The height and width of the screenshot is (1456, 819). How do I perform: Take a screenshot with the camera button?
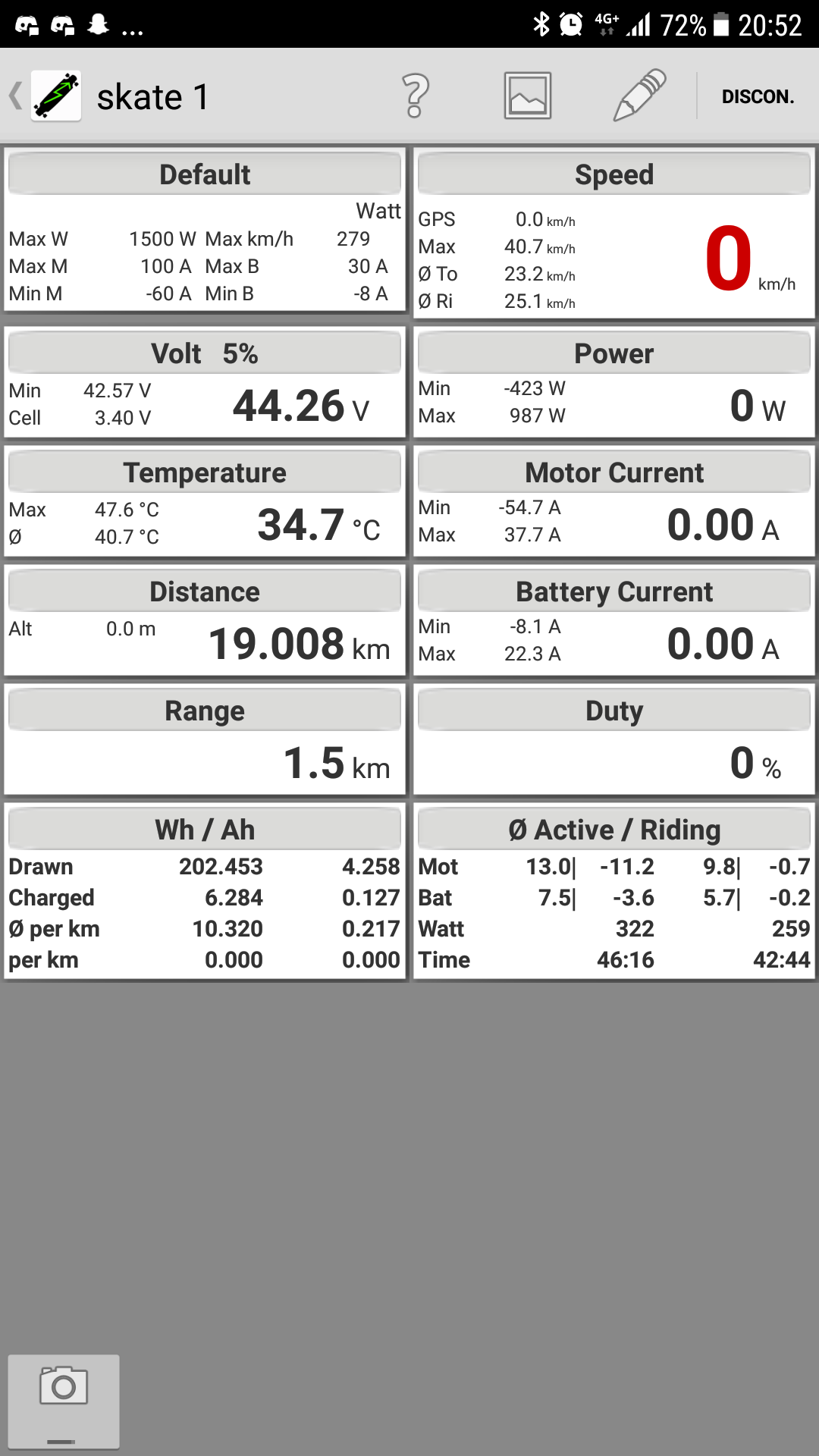(64, 1400)
